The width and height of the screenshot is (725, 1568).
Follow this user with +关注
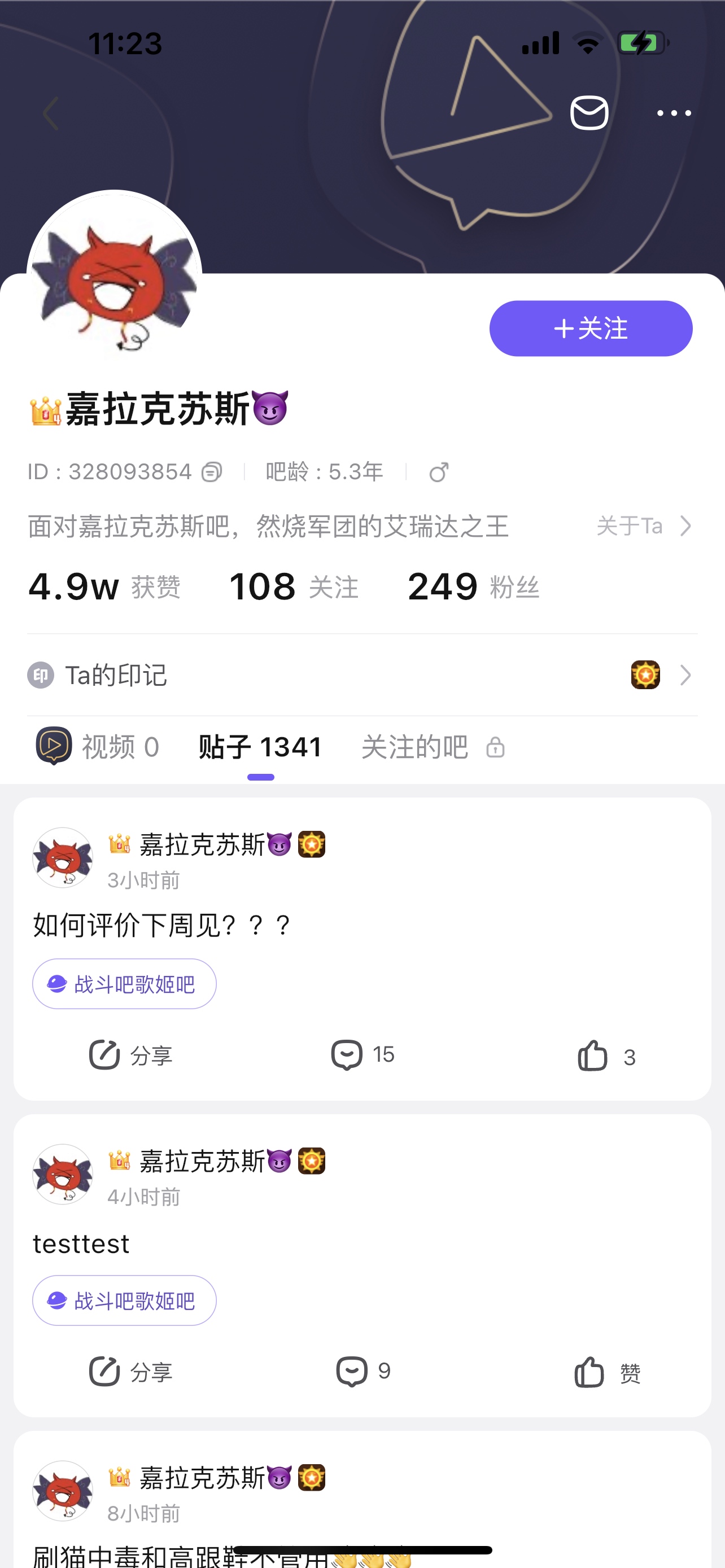[591, 329]
